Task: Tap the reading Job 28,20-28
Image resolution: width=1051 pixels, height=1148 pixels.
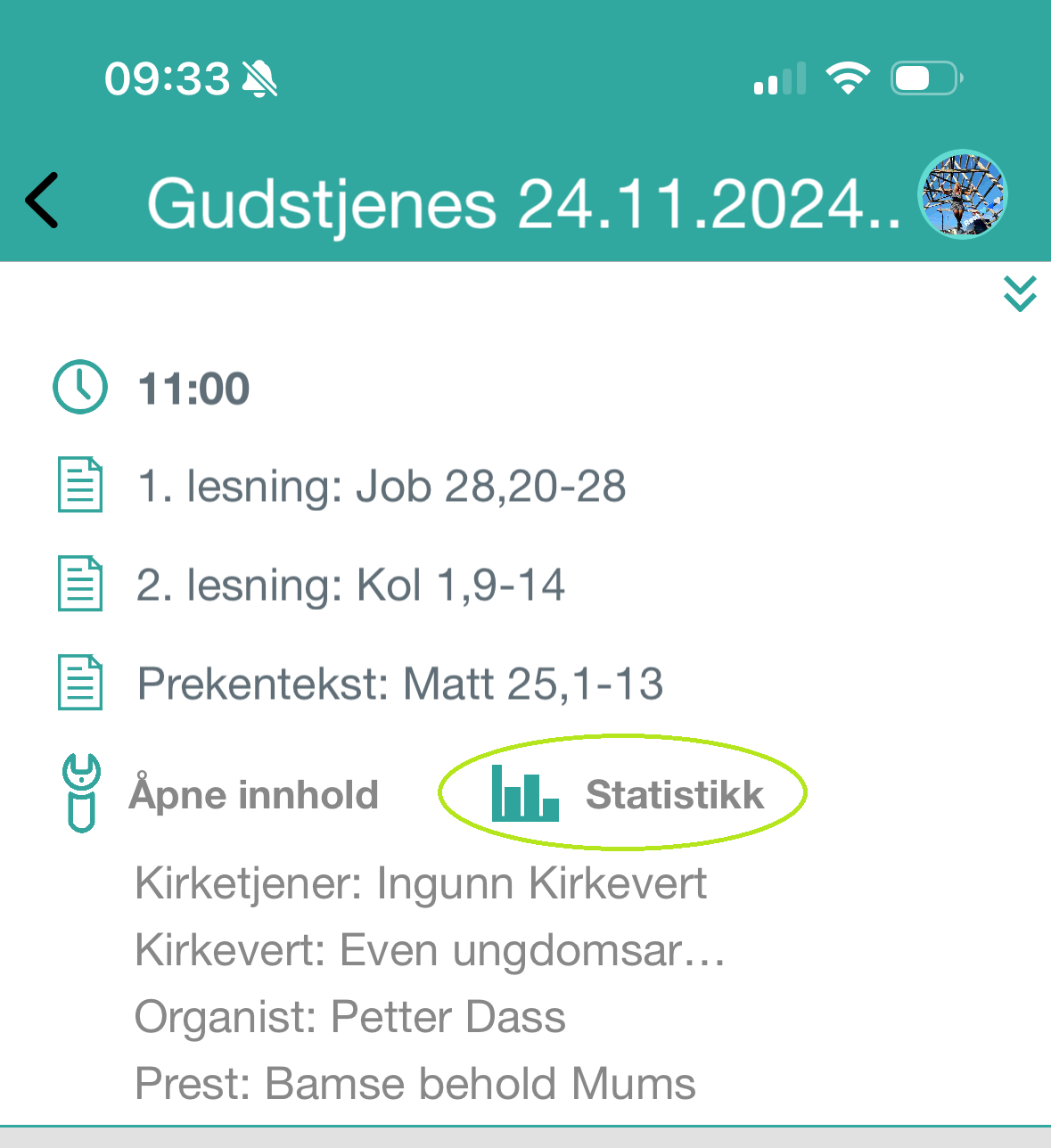Action: (383, 487)
